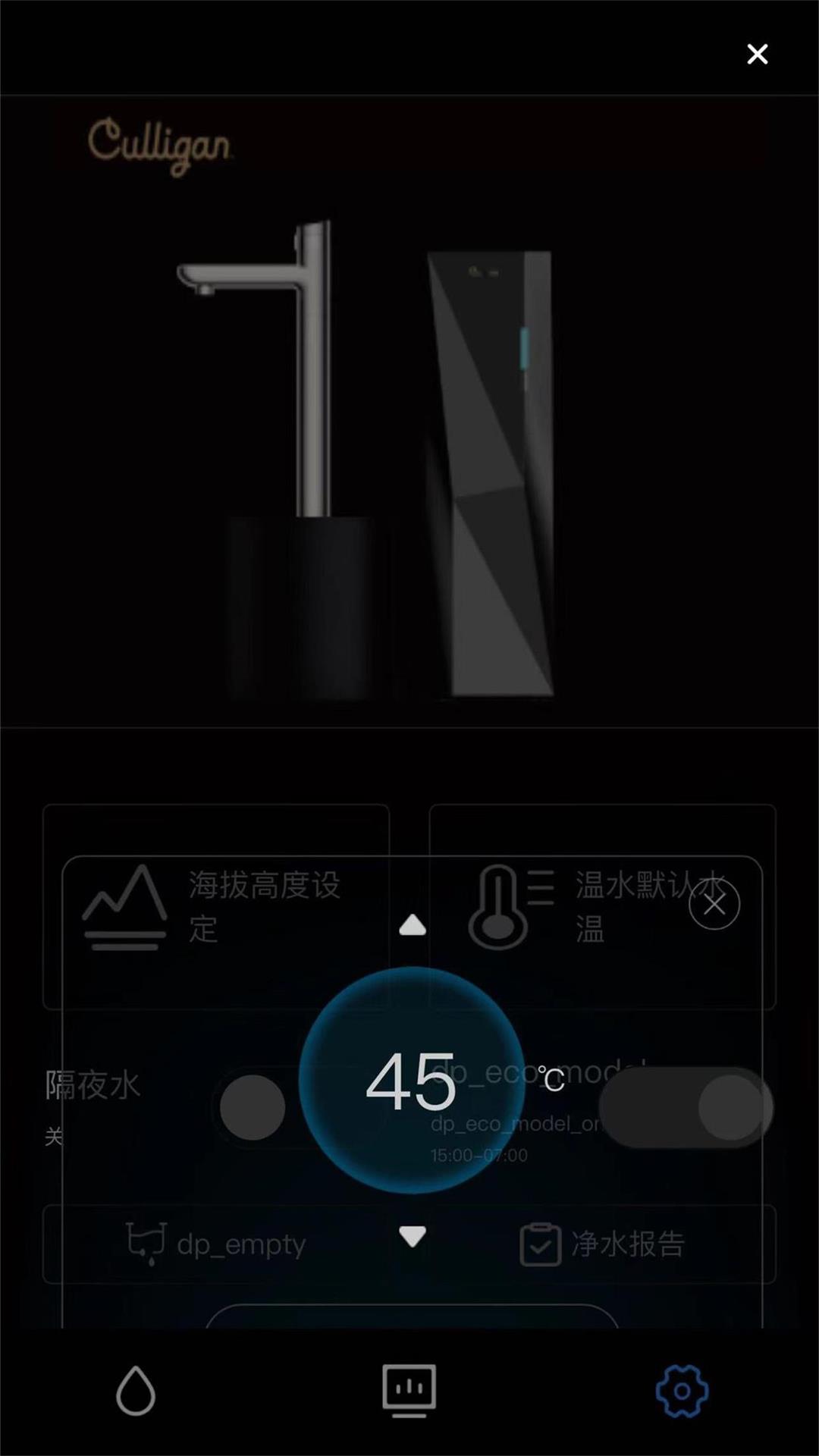Select 45°C on the temperature dial

[412, 1081]
